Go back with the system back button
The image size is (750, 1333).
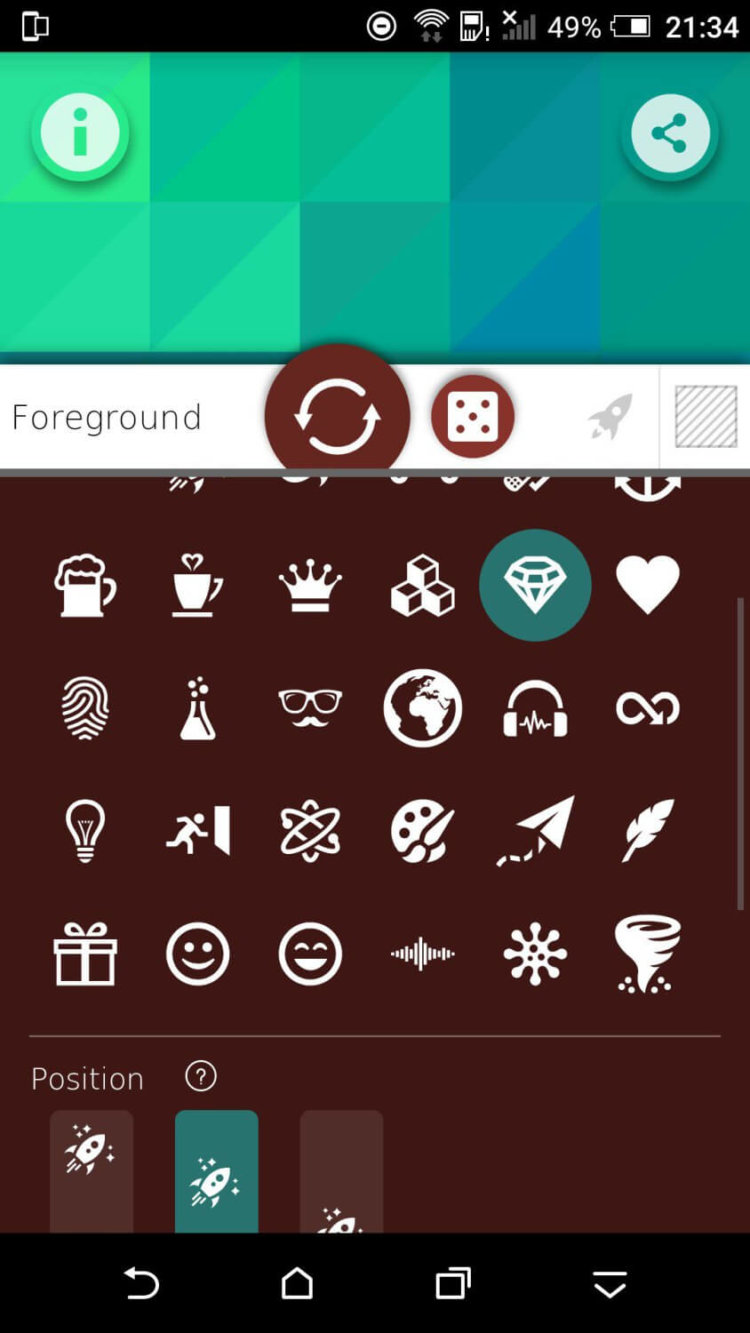(141, 1283)
